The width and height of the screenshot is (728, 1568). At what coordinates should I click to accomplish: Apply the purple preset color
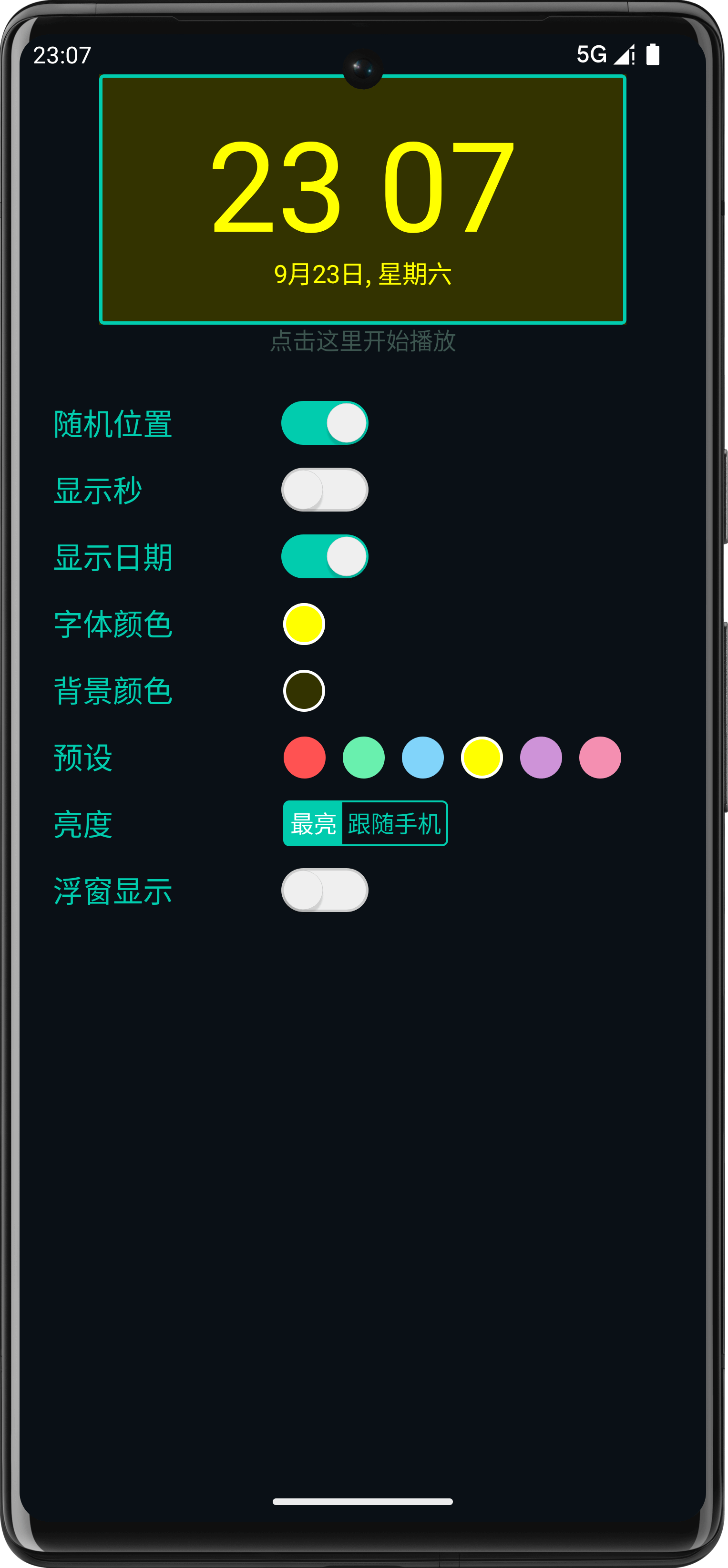click(x=541, y=758)
